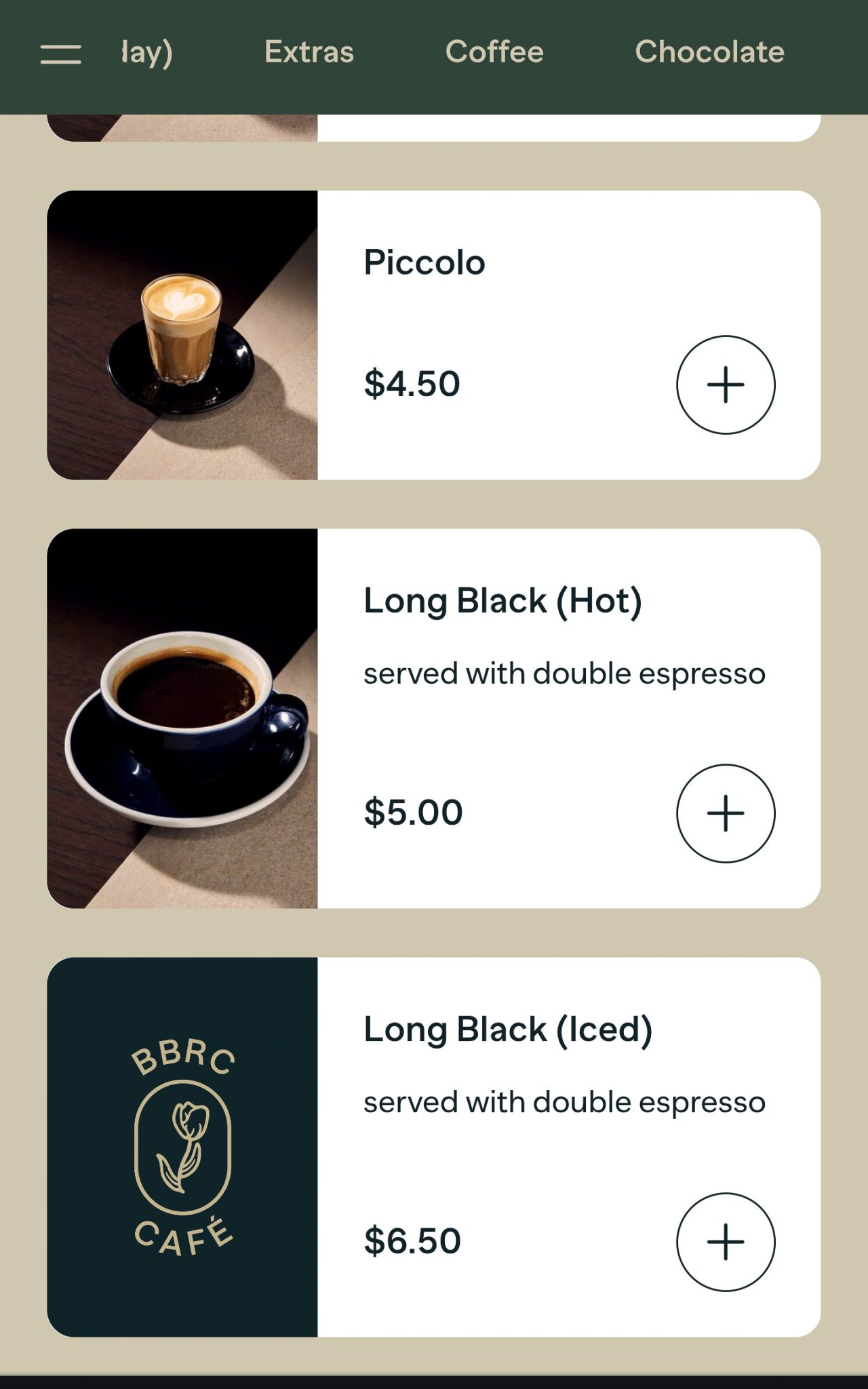Select the partially visible day category
This screenshot has width=868, height=1389.
click(x=144, y=52)
